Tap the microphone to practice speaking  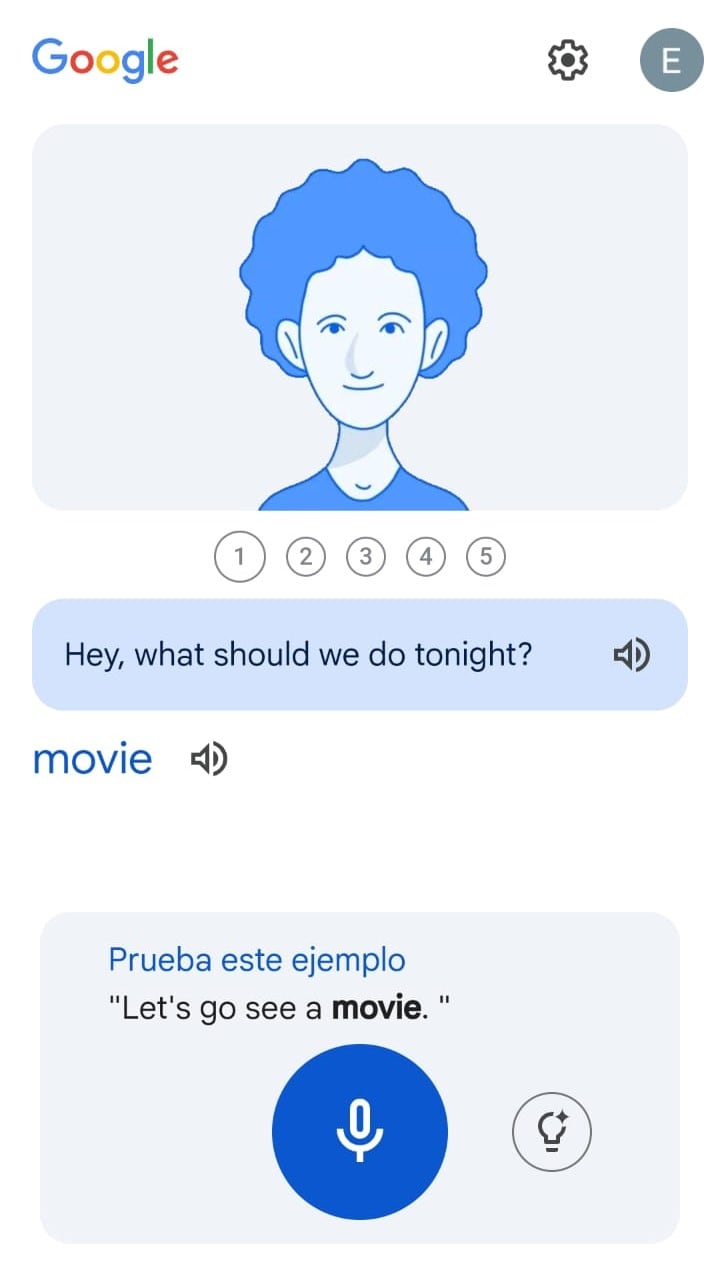click(360, 1130)
